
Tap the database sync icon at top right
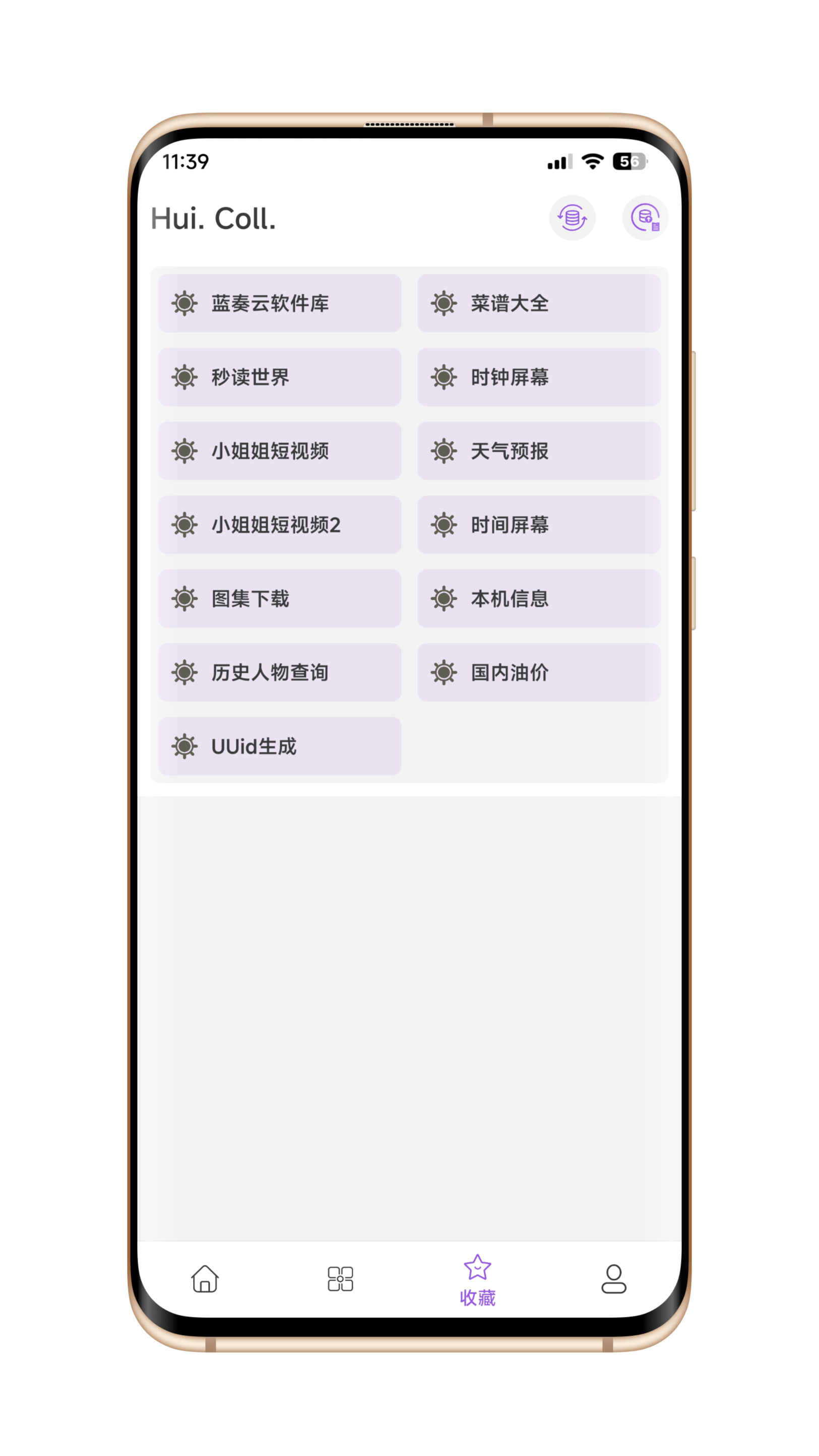[x=572, y=218]
